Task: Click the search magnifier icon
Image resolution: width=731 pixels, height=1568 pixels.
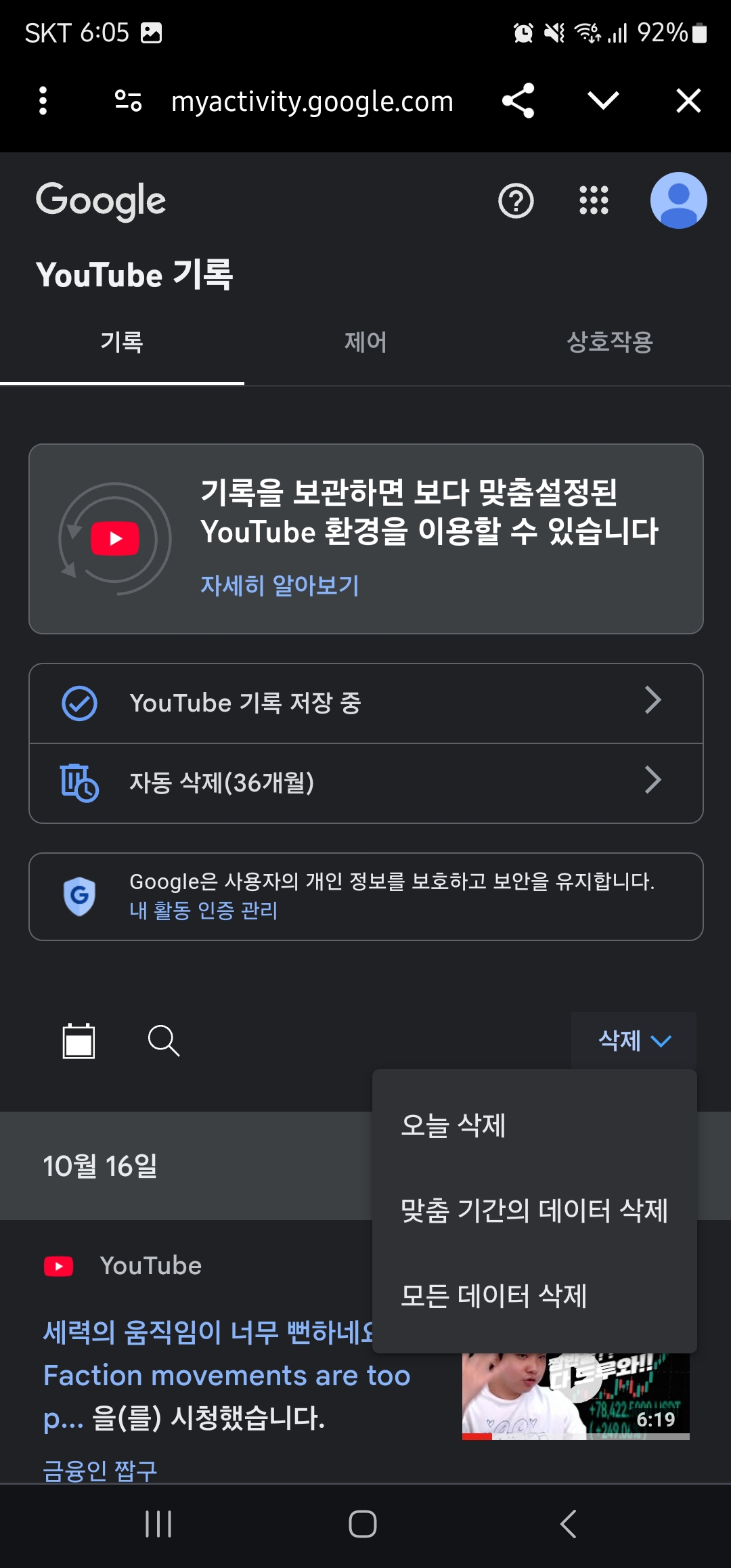Action: tap(162, 1041)
